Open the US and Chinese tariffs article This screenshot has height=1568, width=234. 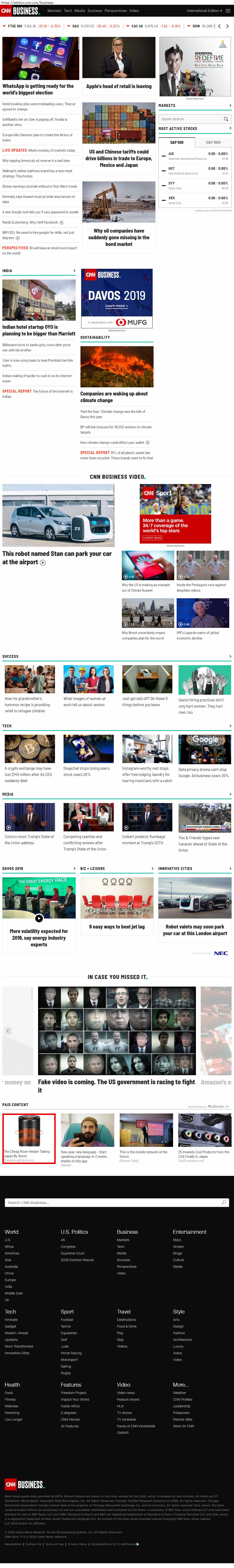click(119, 158)
